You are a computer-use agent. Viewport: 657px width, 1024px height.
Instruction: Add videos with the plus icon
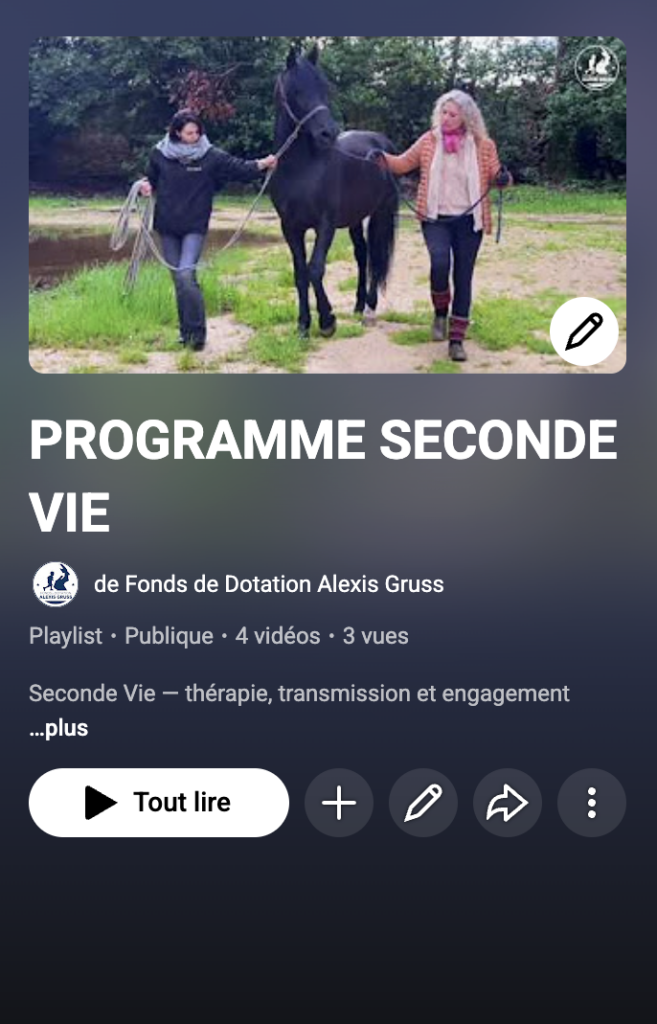click(339, 802)
